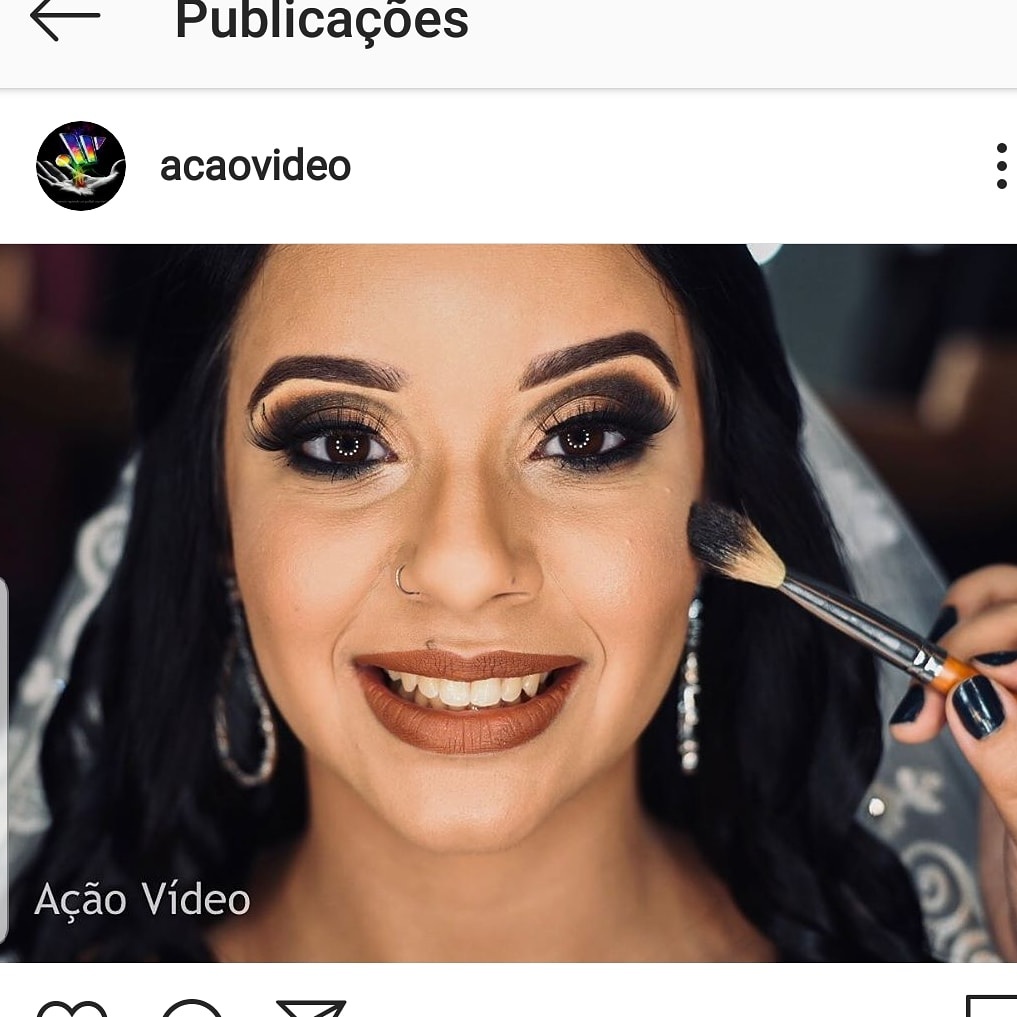Comment on the acaovideo post
The image size is (1017, 1017).
click(191, 1008)
